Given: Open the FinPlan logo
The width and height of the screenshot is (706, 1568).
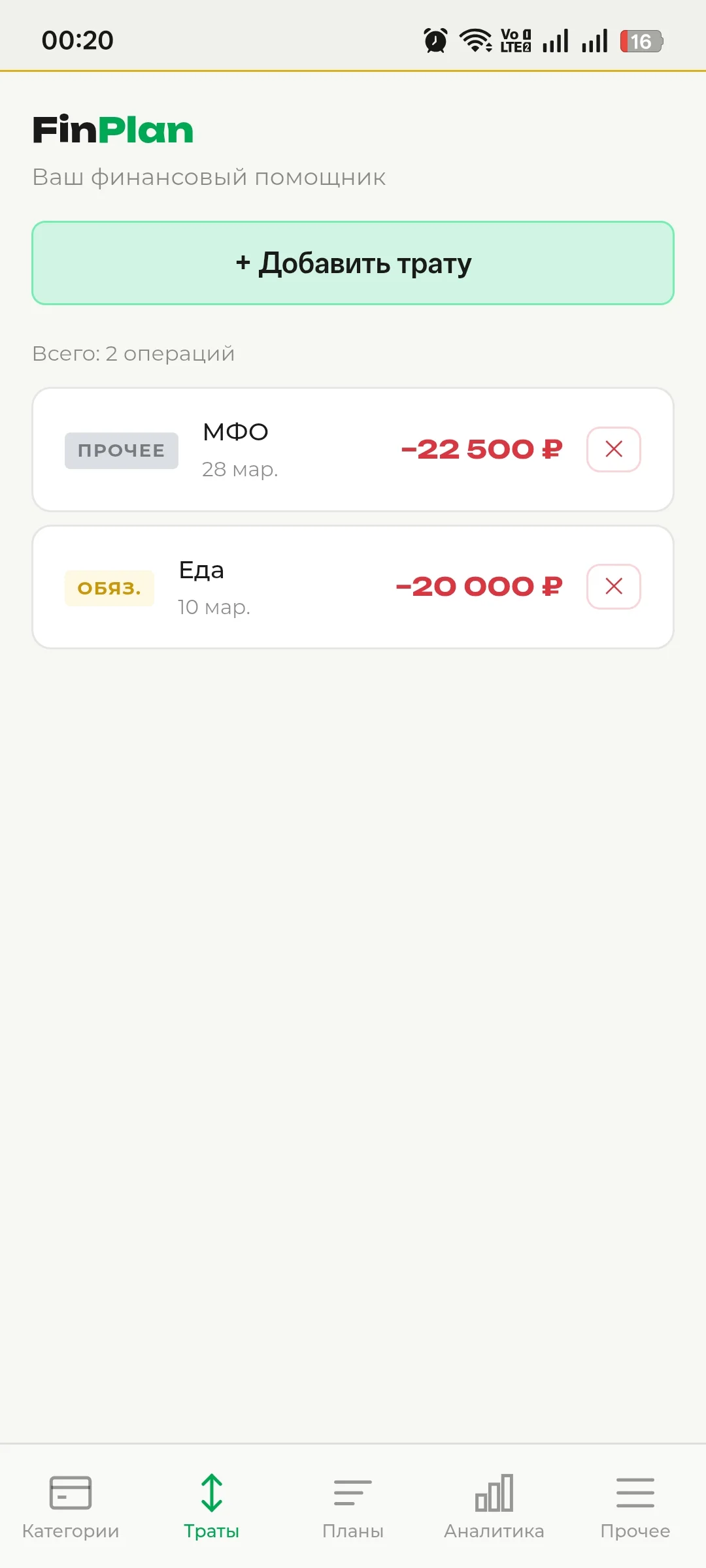Looking at the screenshot, I should point(112,129).
